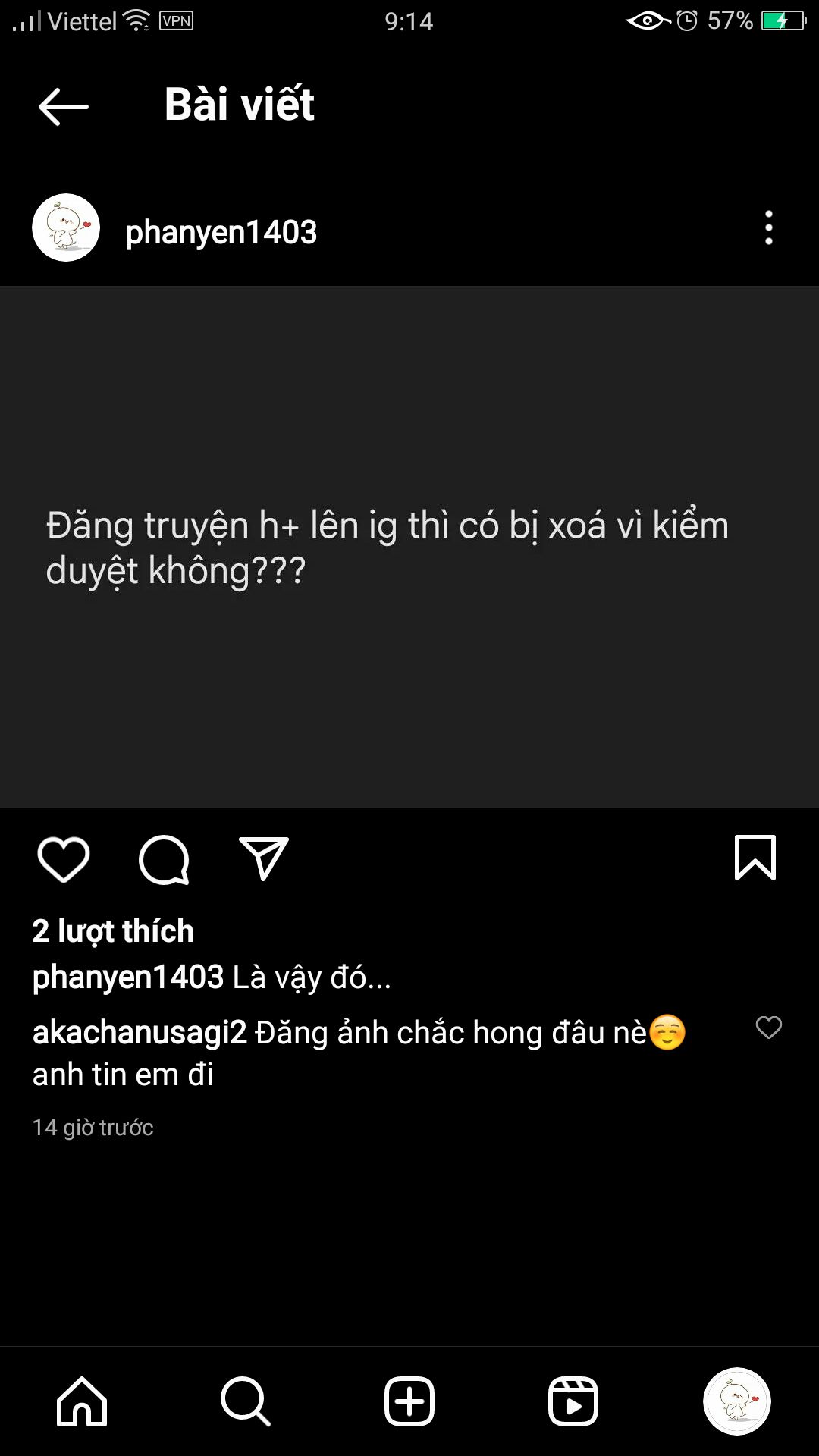The height and width of the screenshot is (1456, 819).
Task: Open the Search tab
Action: pos(246,1401)
